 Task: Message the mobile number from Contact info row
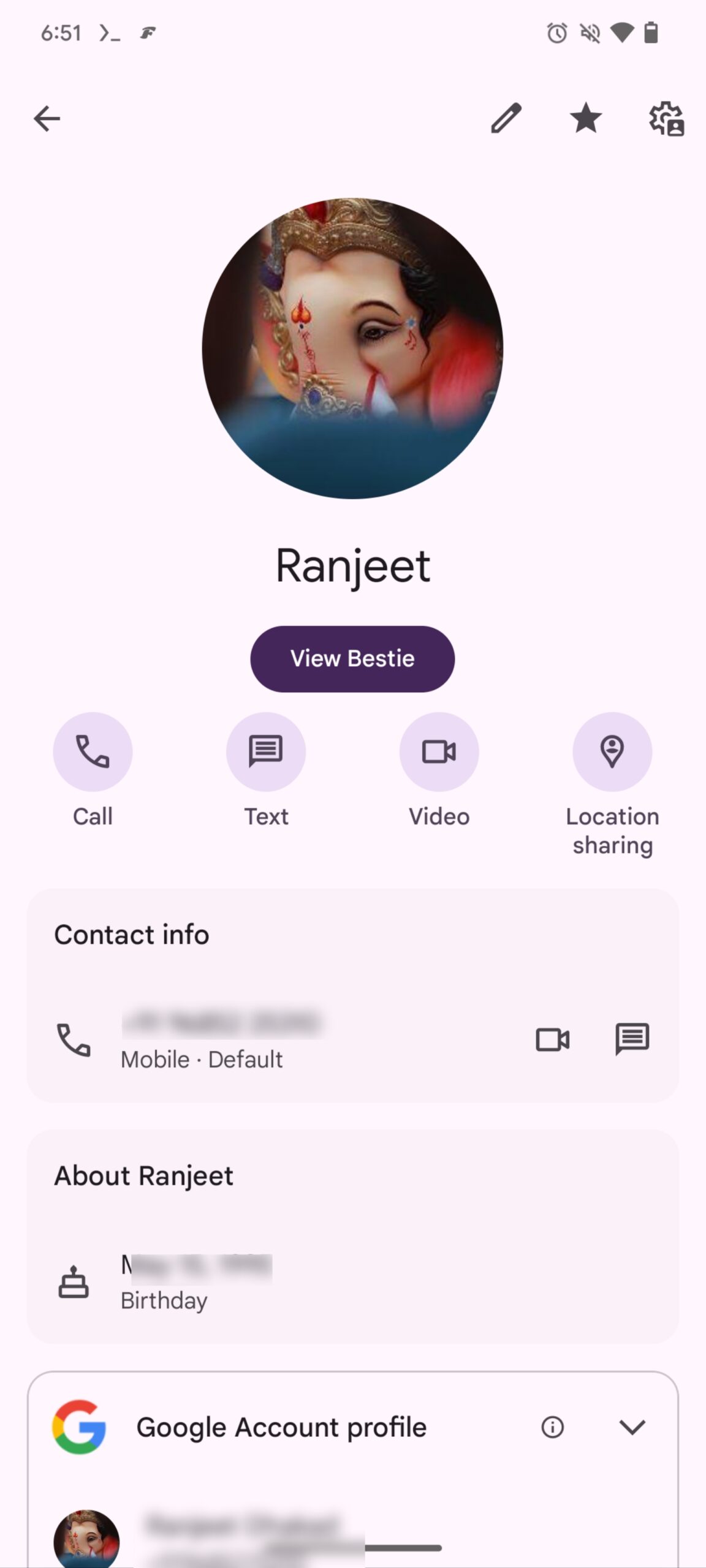[632, 1039]
